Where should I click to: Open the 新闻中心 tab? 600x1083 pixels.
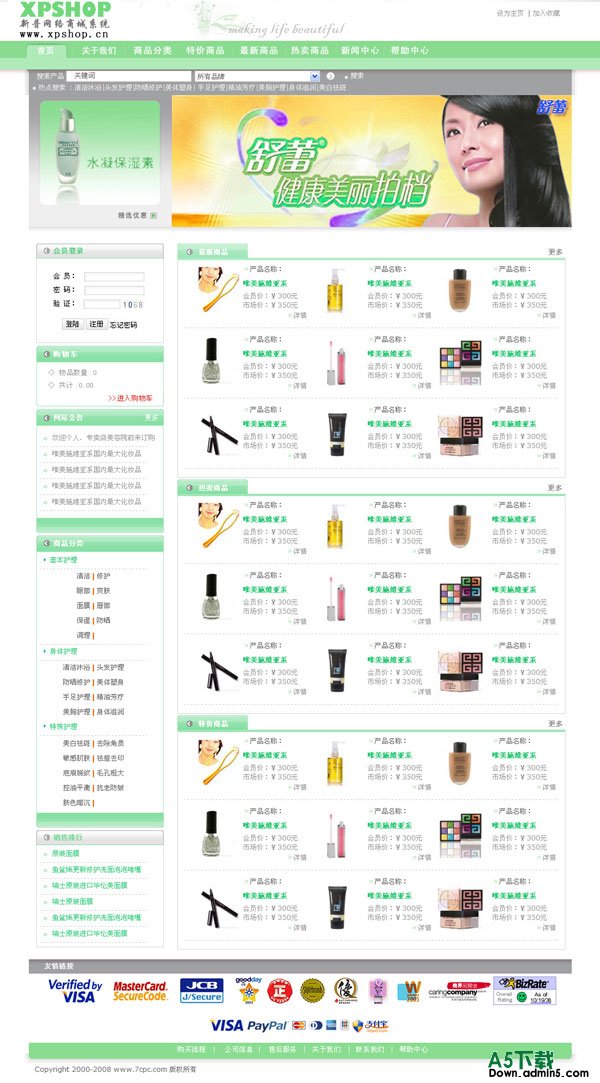click(x=359, y=50)
